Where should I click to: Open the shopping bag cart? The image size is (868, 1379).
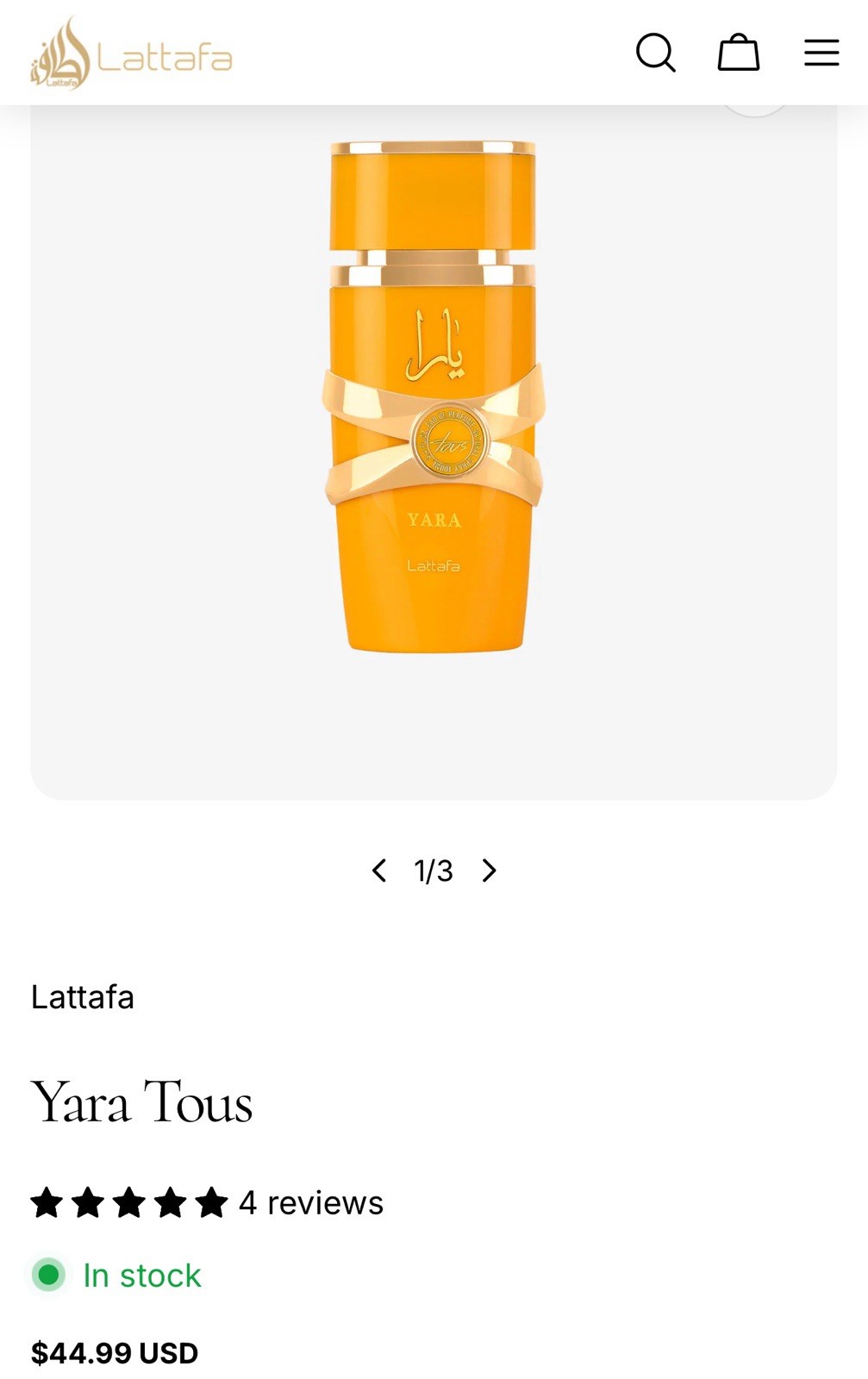coord(739,53)
